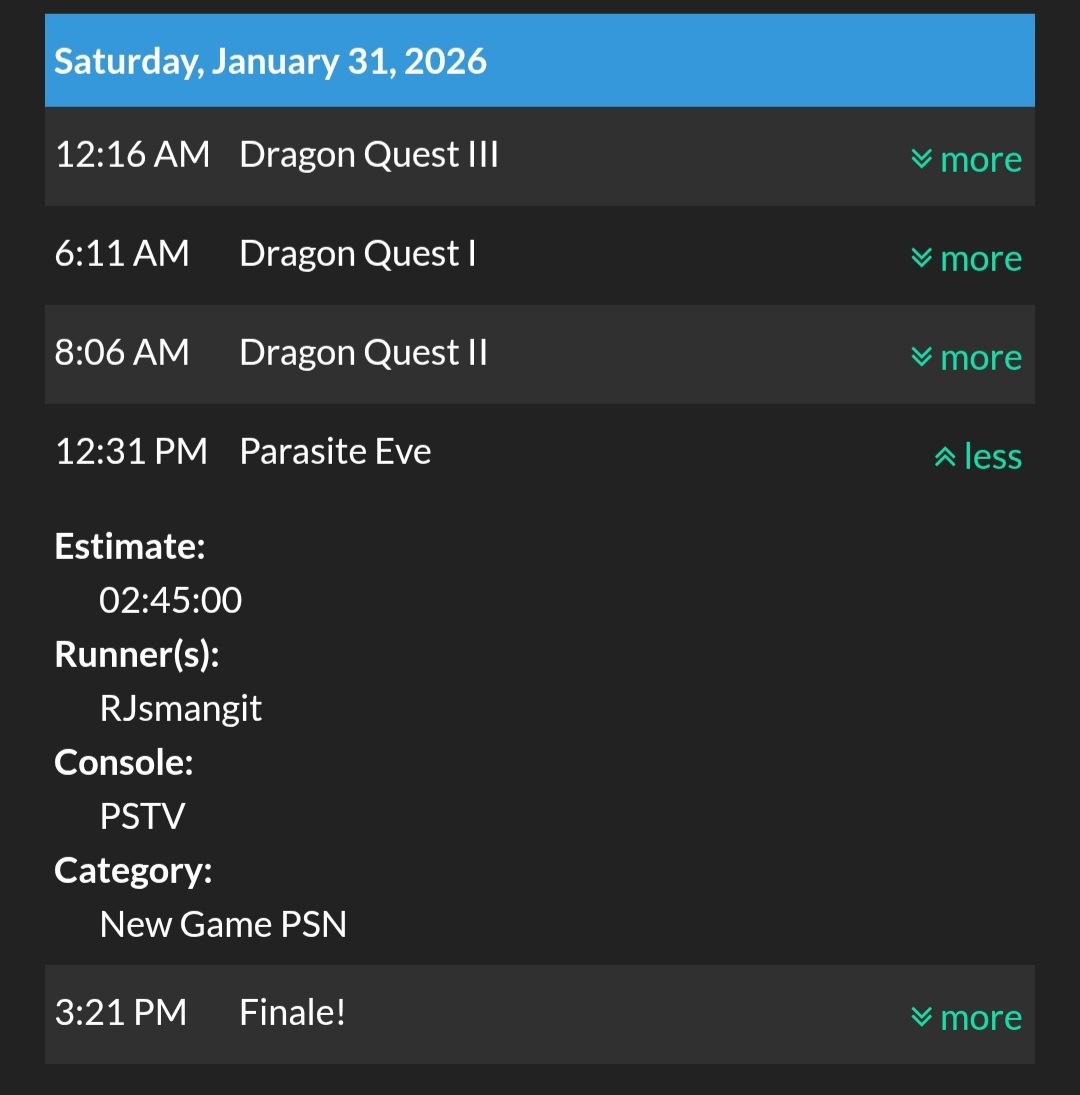Show more info for Dragon Quest I

(x=966, y=258)
